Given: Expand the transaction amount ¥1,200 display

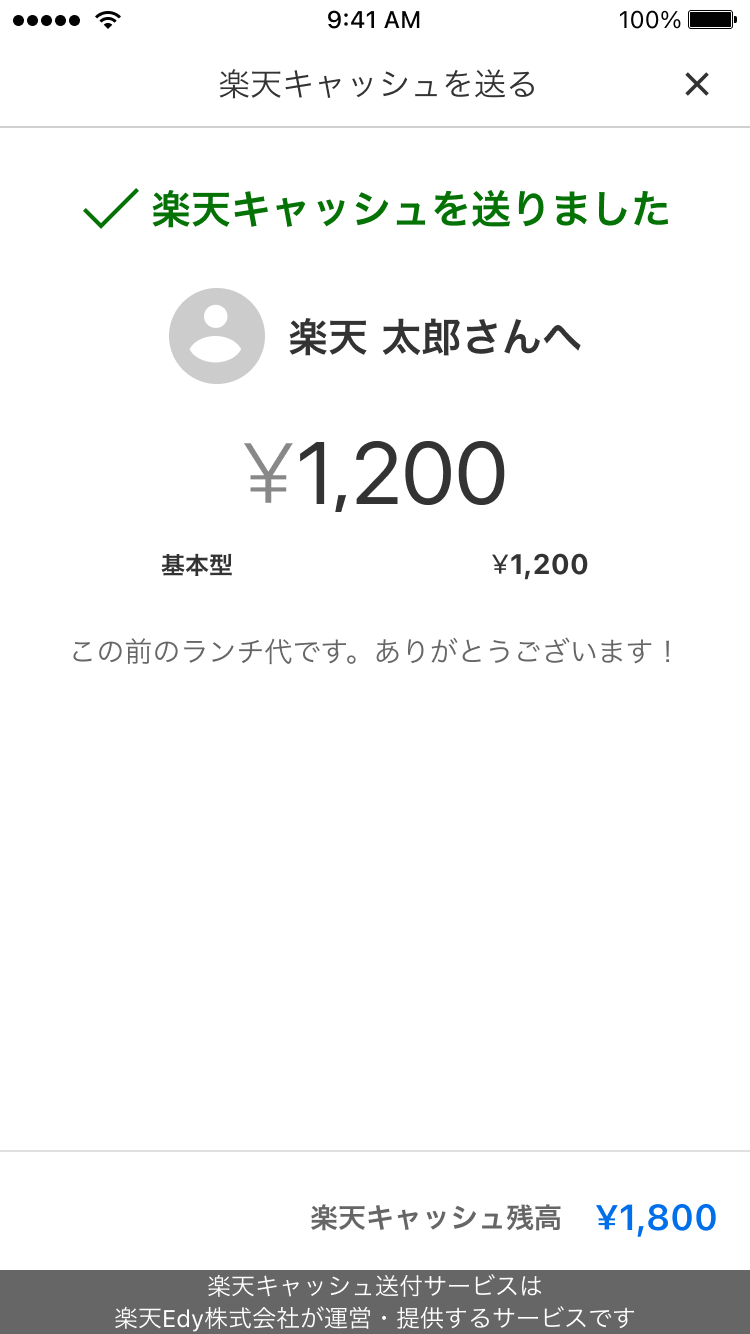Looking at the screenshot, I should pyautogui.click(x=375, y=472).
